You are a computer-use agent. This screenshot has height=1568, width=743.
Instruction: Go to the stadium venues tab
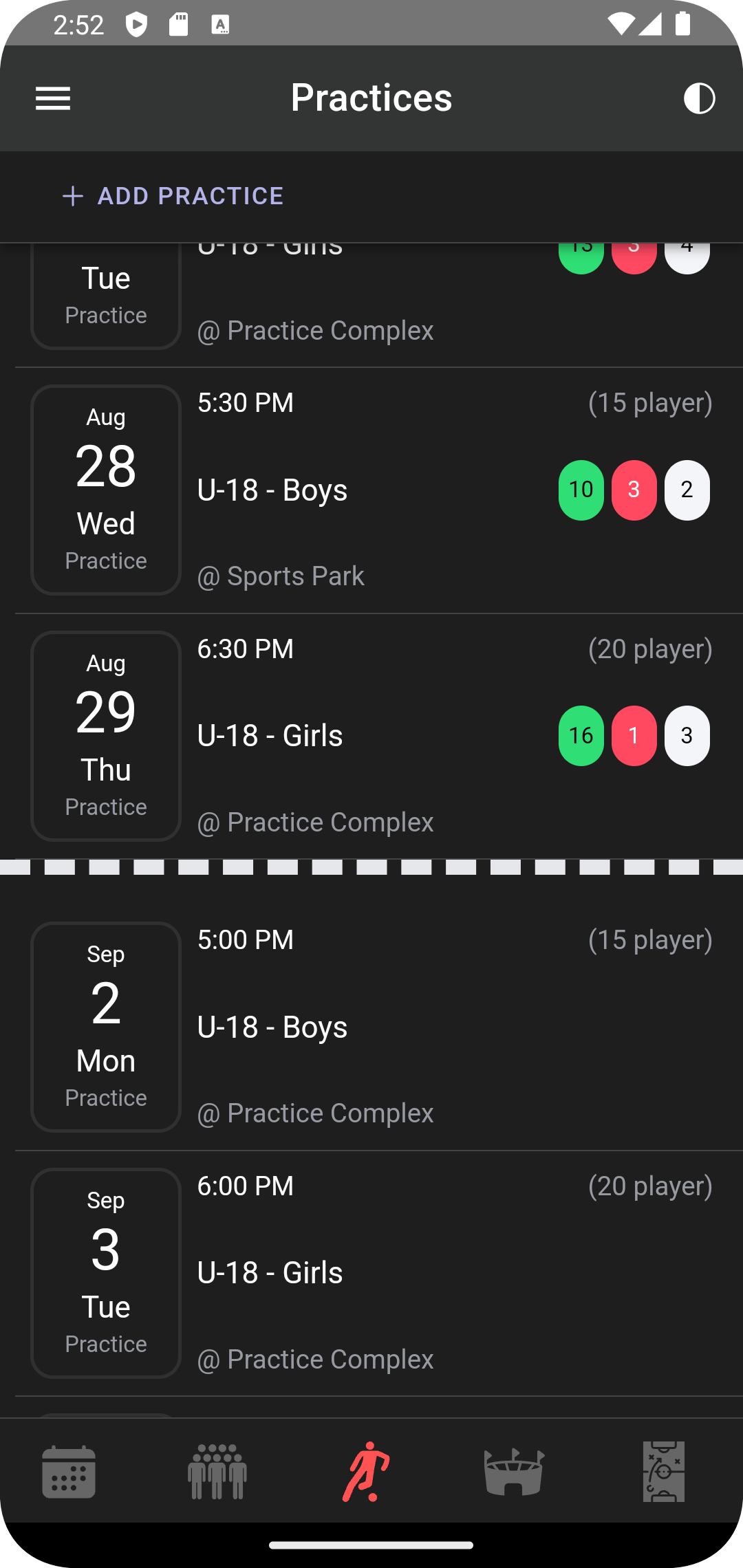[515, 1471]
